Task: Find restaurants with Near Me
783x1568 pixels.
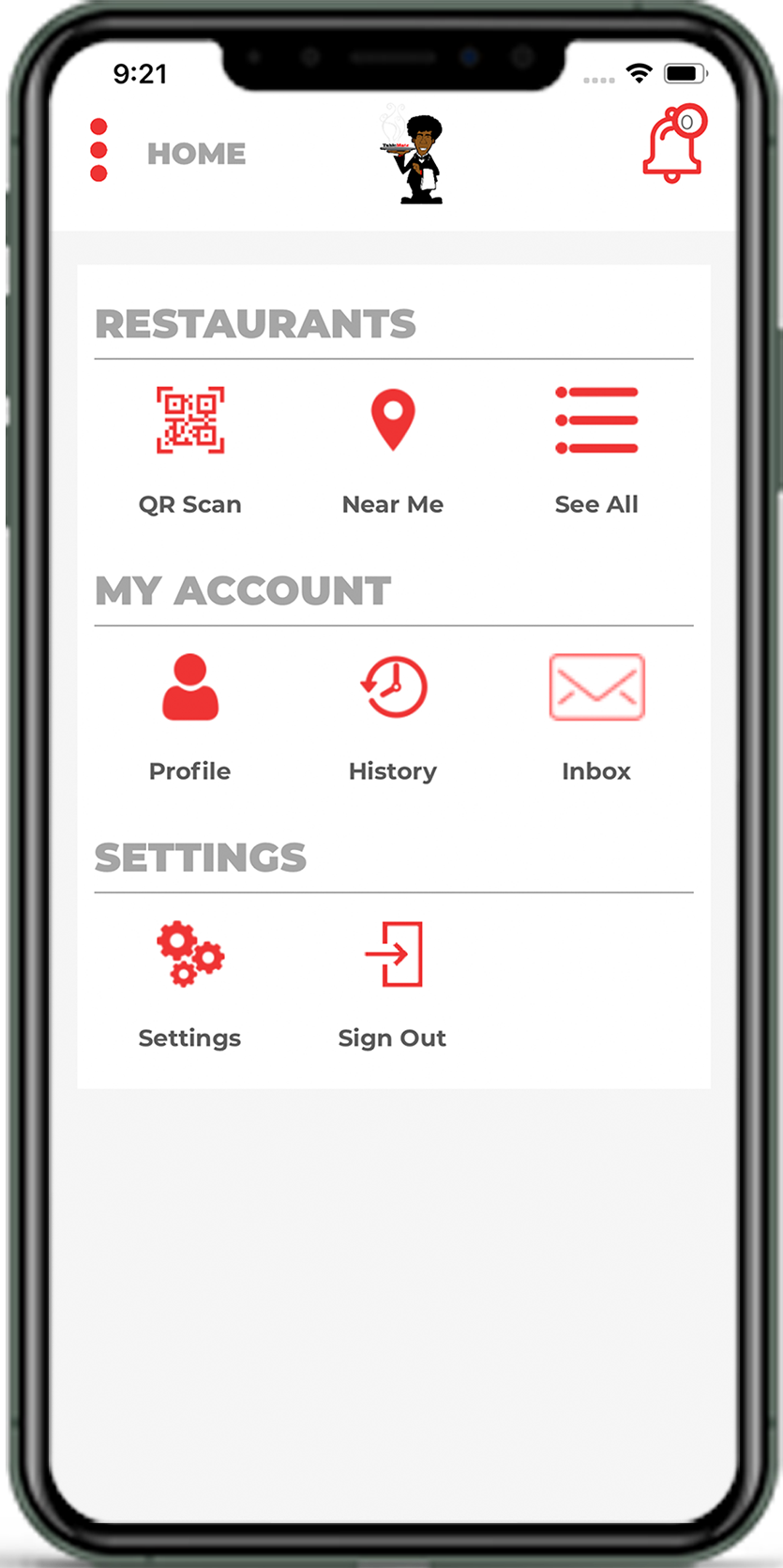Action: 393,422
